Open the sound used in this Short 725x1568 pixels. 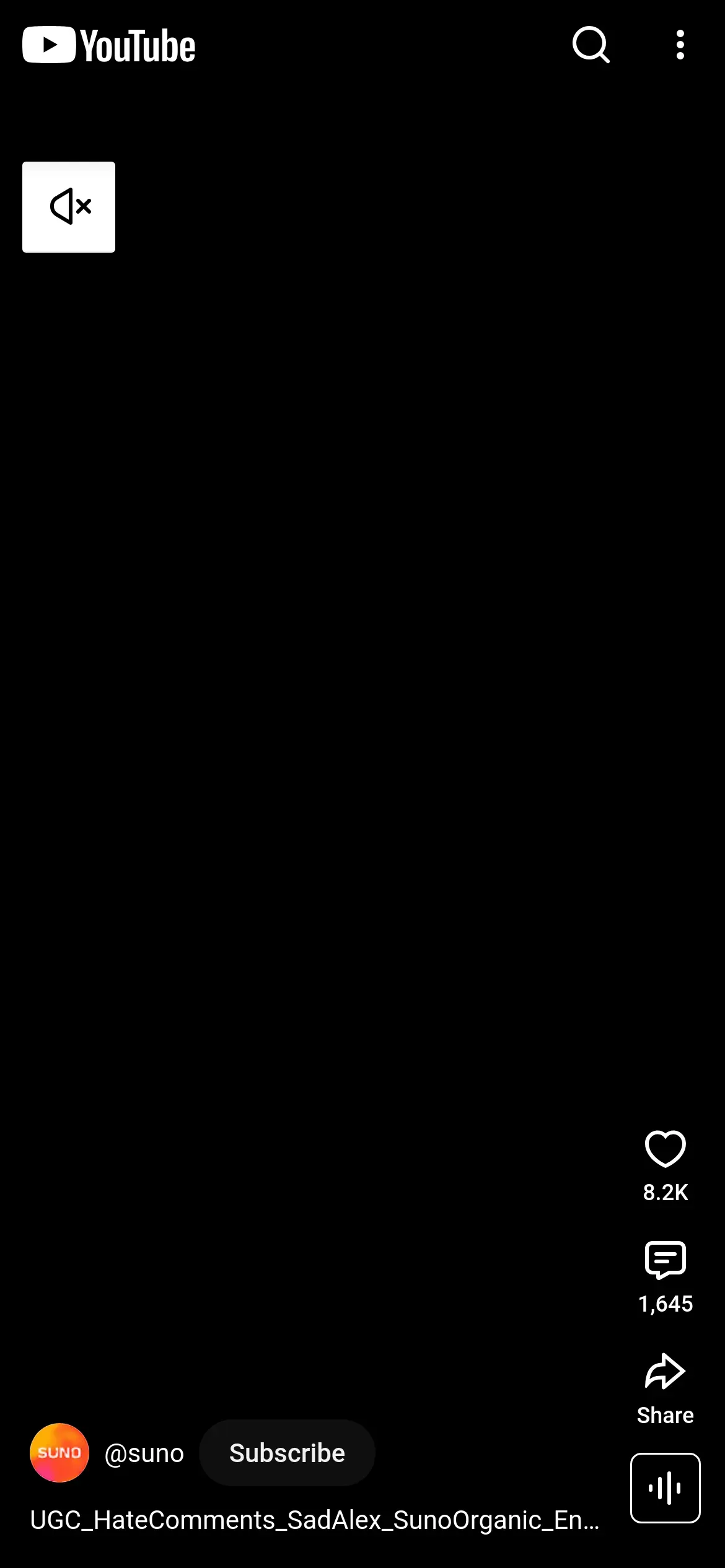(666, 1487)
